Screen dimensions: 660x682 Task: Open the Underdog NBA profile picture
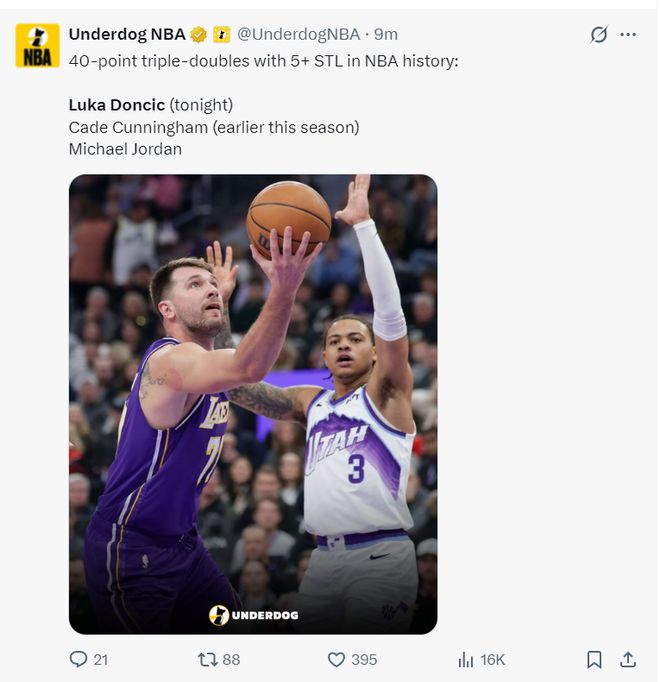click(x=38, y=46)
